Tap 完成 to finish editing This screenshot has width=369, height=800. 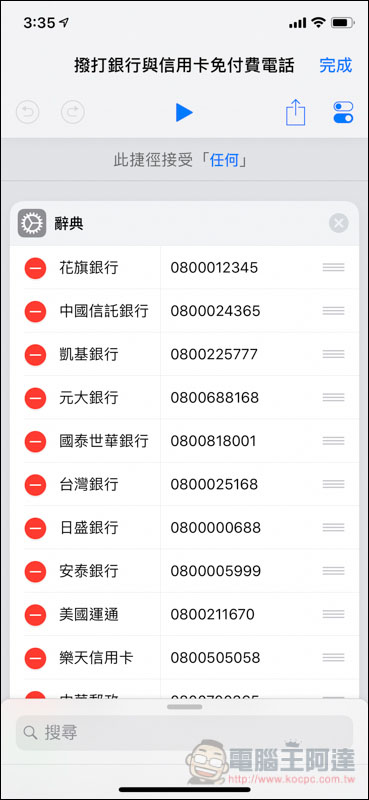tap(335, 66)
